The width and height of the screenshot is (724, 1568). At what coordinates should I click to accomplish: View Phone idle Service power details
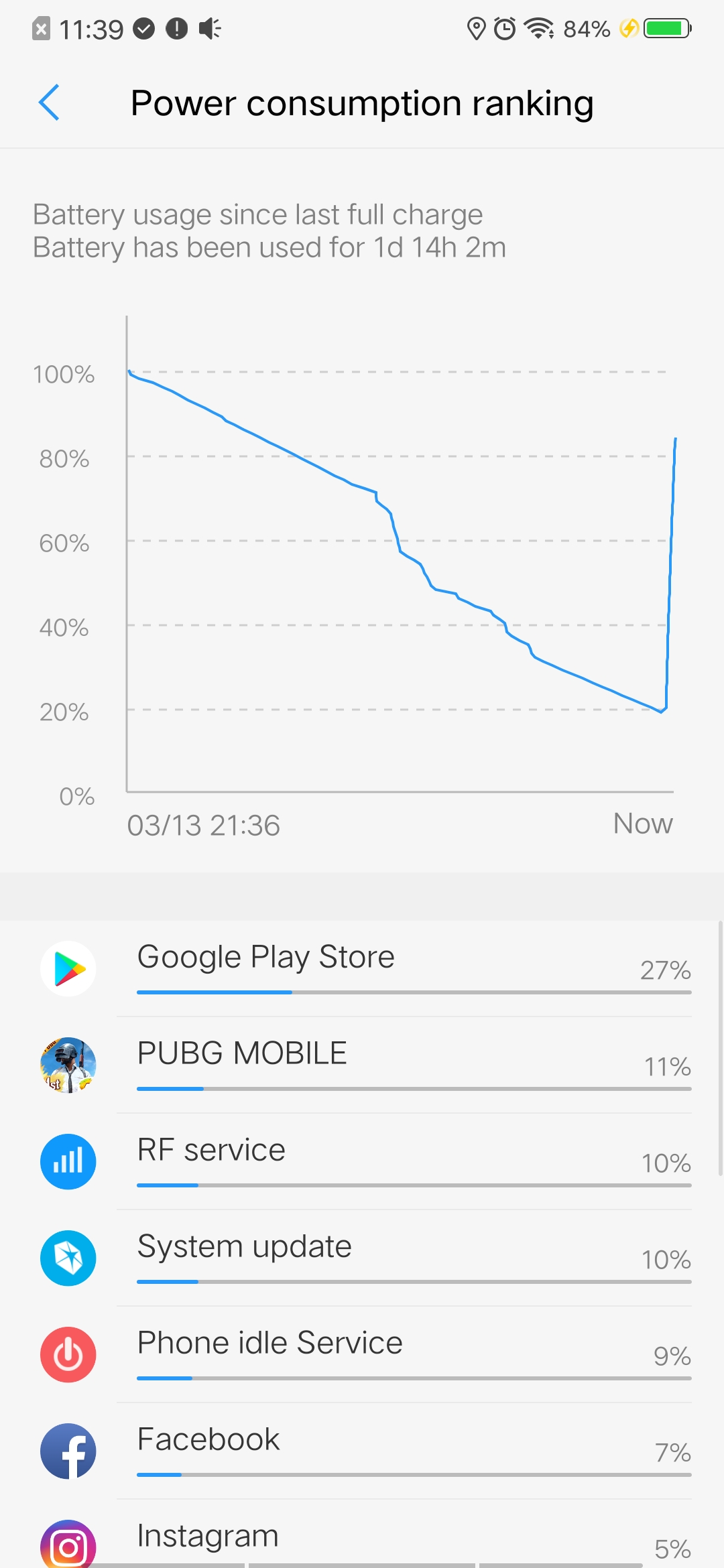pos(362,1354)
